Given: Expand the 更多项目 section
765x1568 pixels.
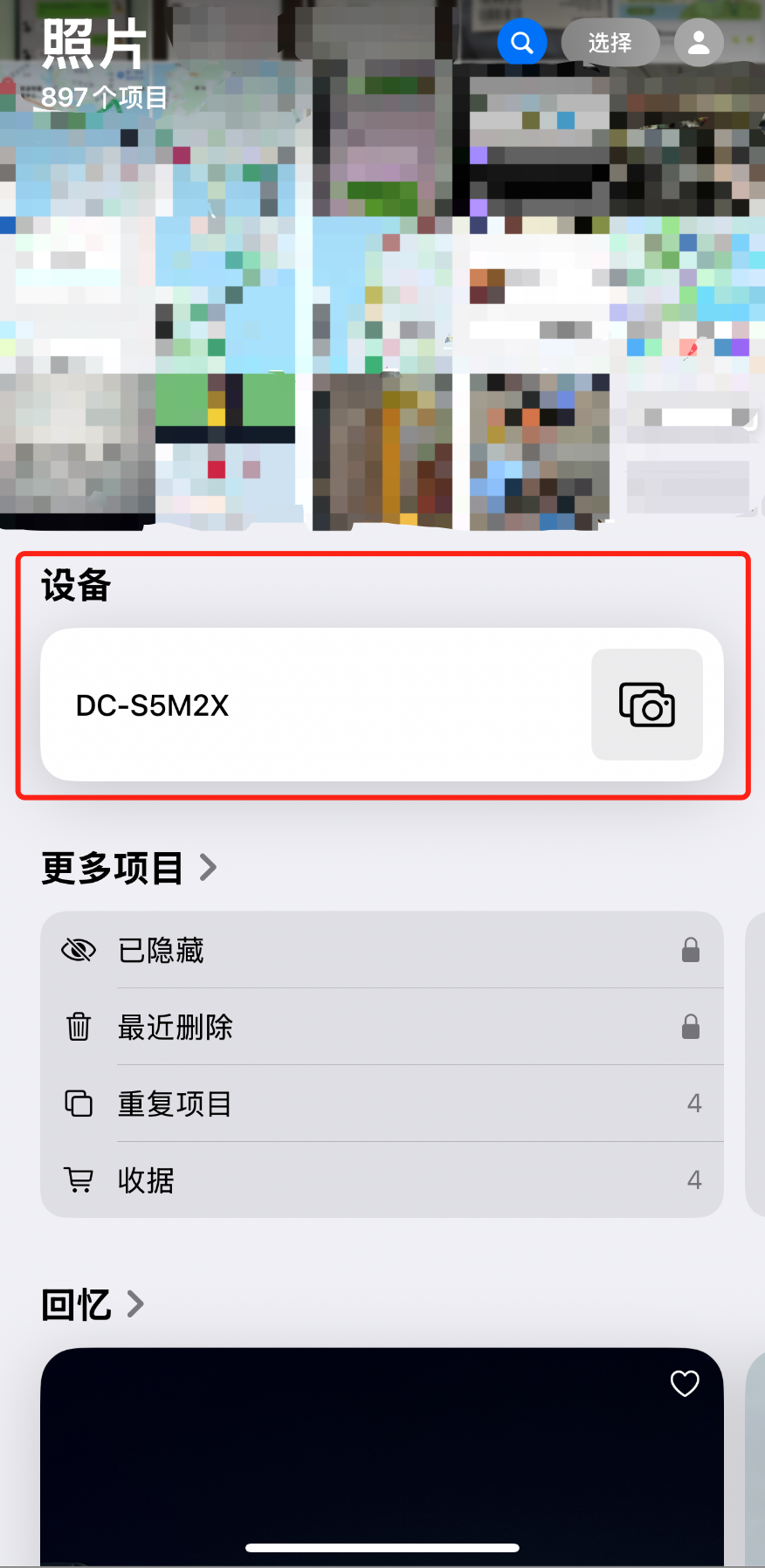Looking at the screenshot, I should 129,868.
